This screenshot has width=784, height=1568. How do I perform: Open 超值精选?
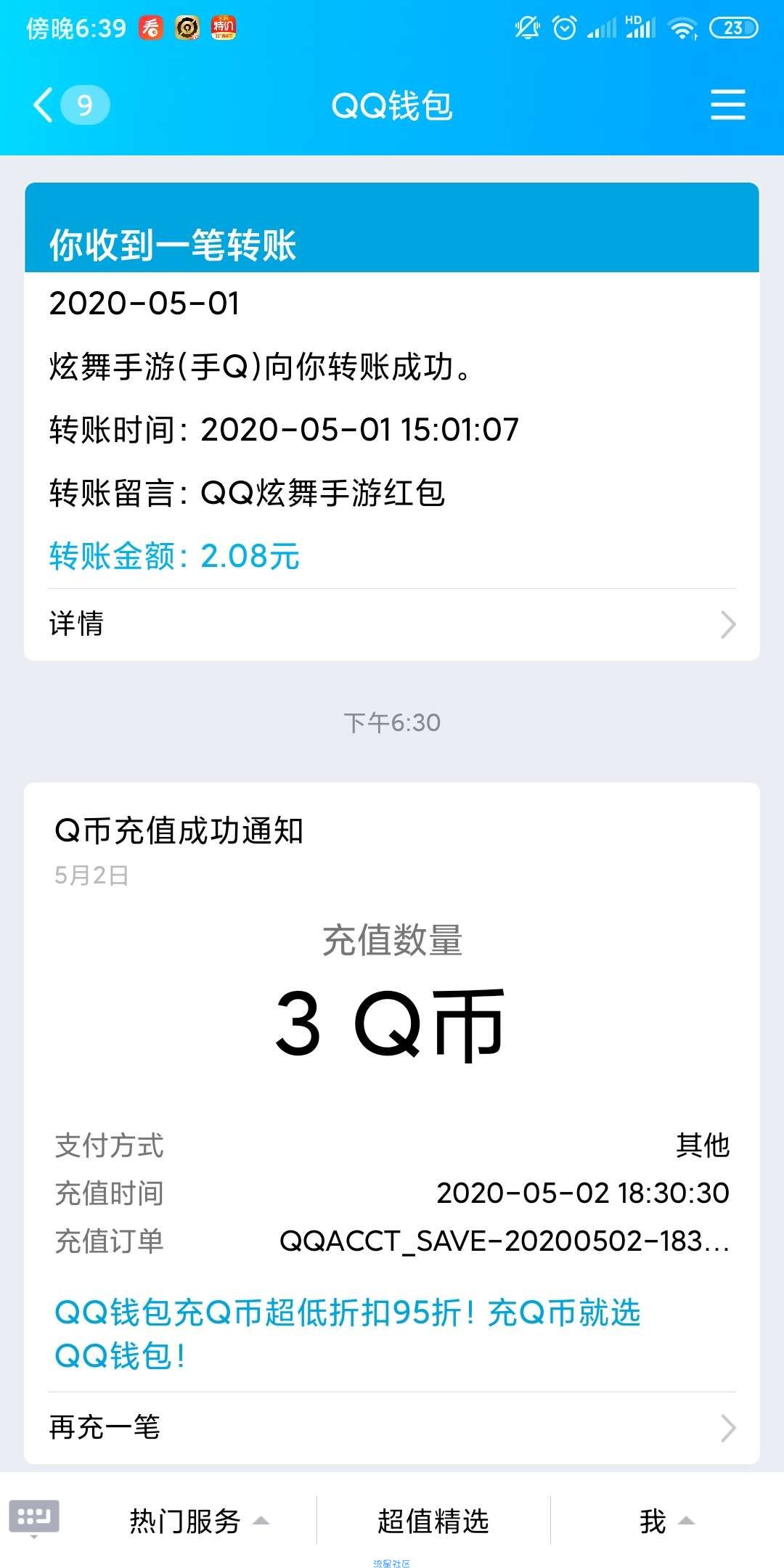pos(433,1521)
